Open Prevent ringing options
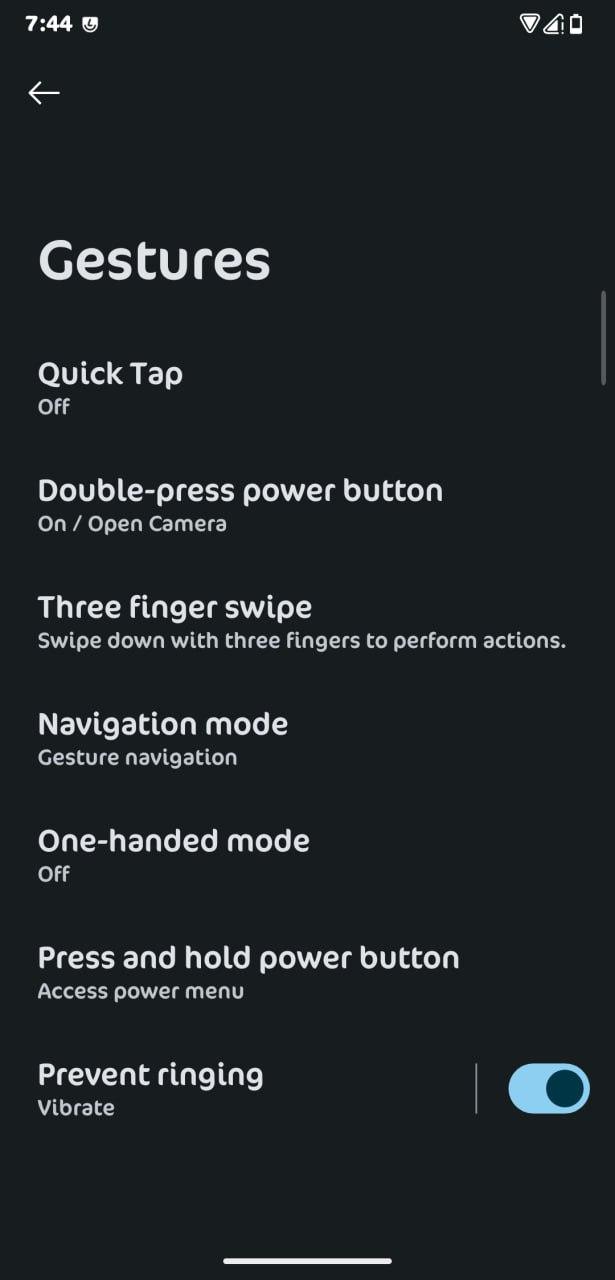615x1280 pixels. pos(237,1089)
